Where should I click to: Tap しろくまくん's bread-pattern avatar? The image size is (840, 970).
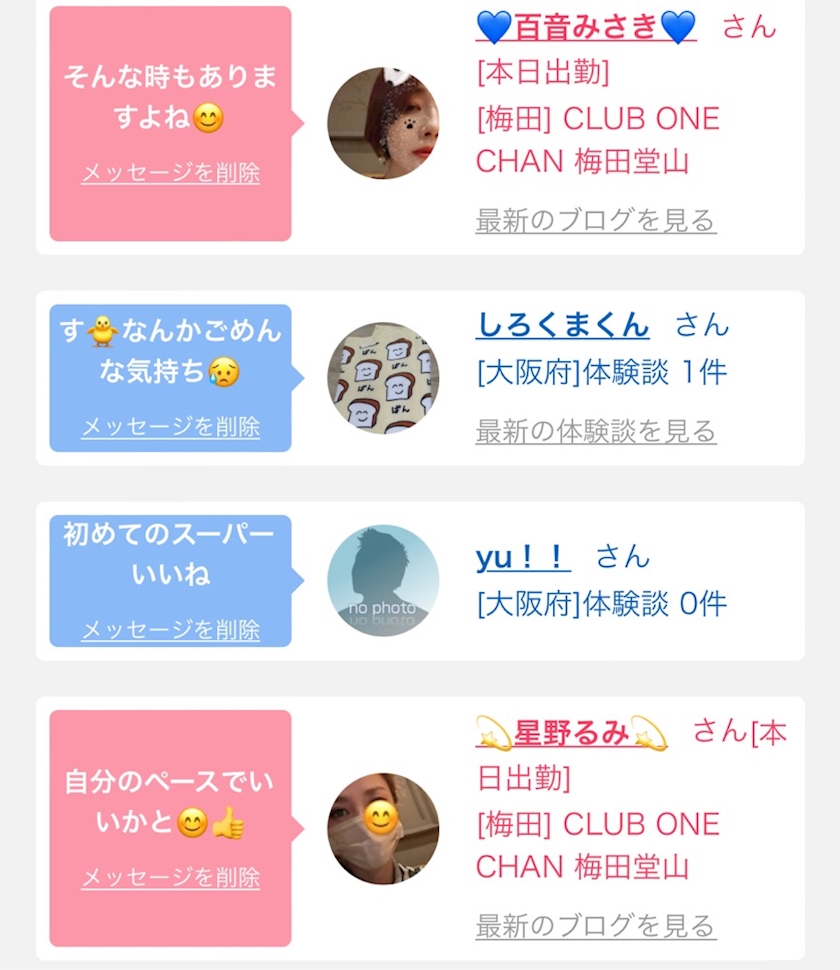[383, 378]
